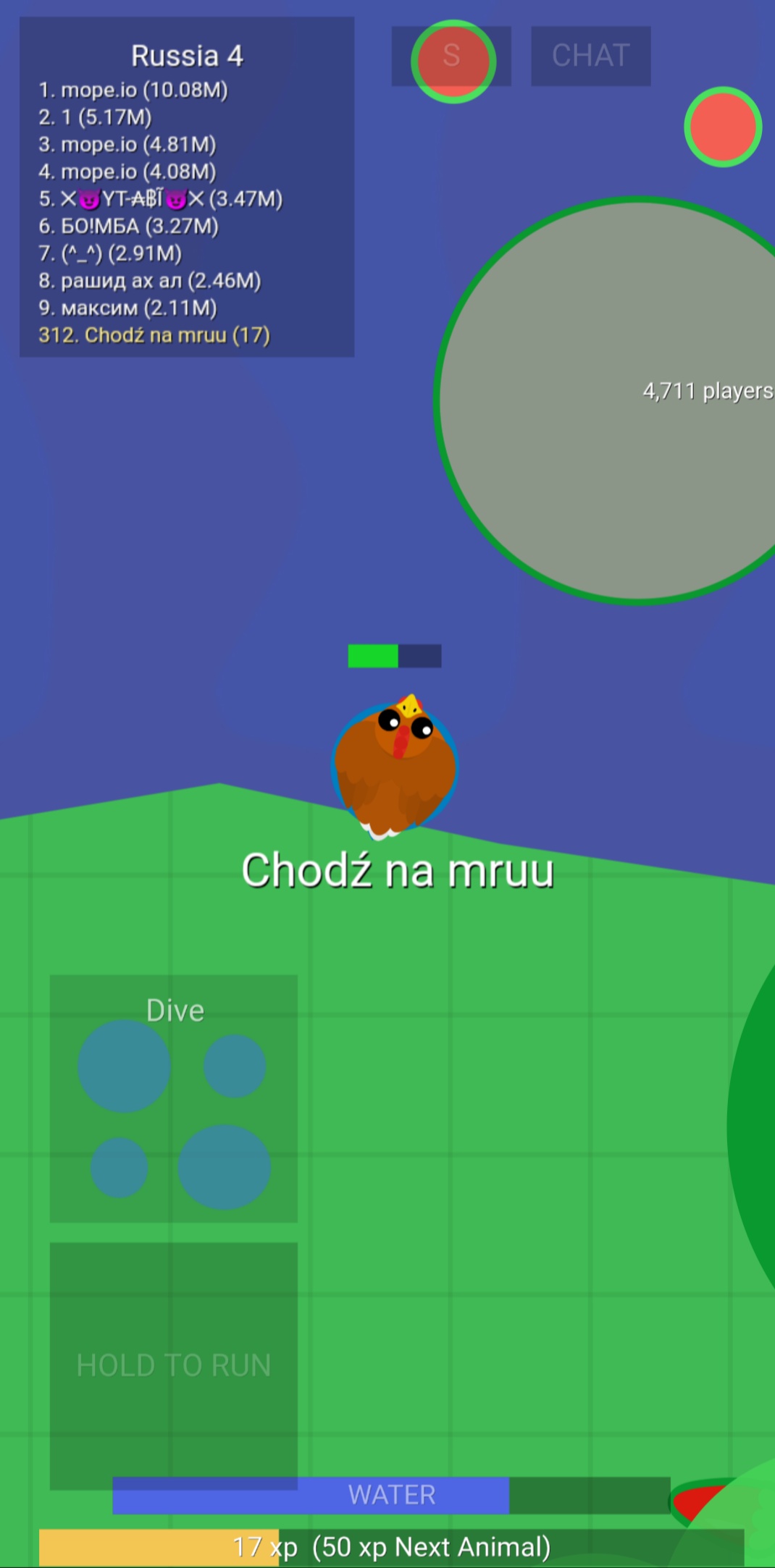This screenshot has width=775, height=1568.
Task: Tap the S button
Action: (451, 56)
